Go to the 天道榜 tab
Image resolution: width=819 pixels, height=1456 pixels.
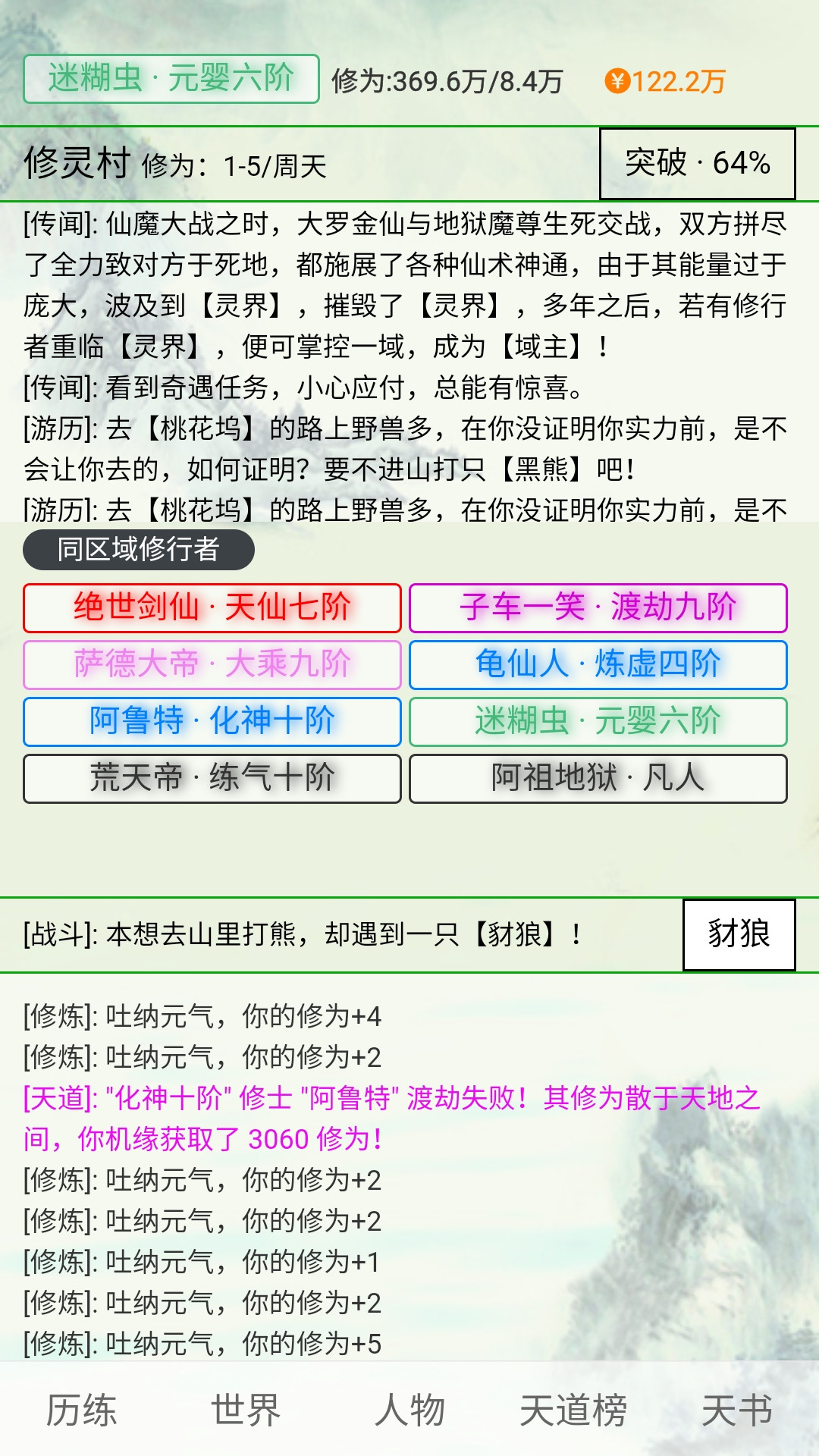573,1410
